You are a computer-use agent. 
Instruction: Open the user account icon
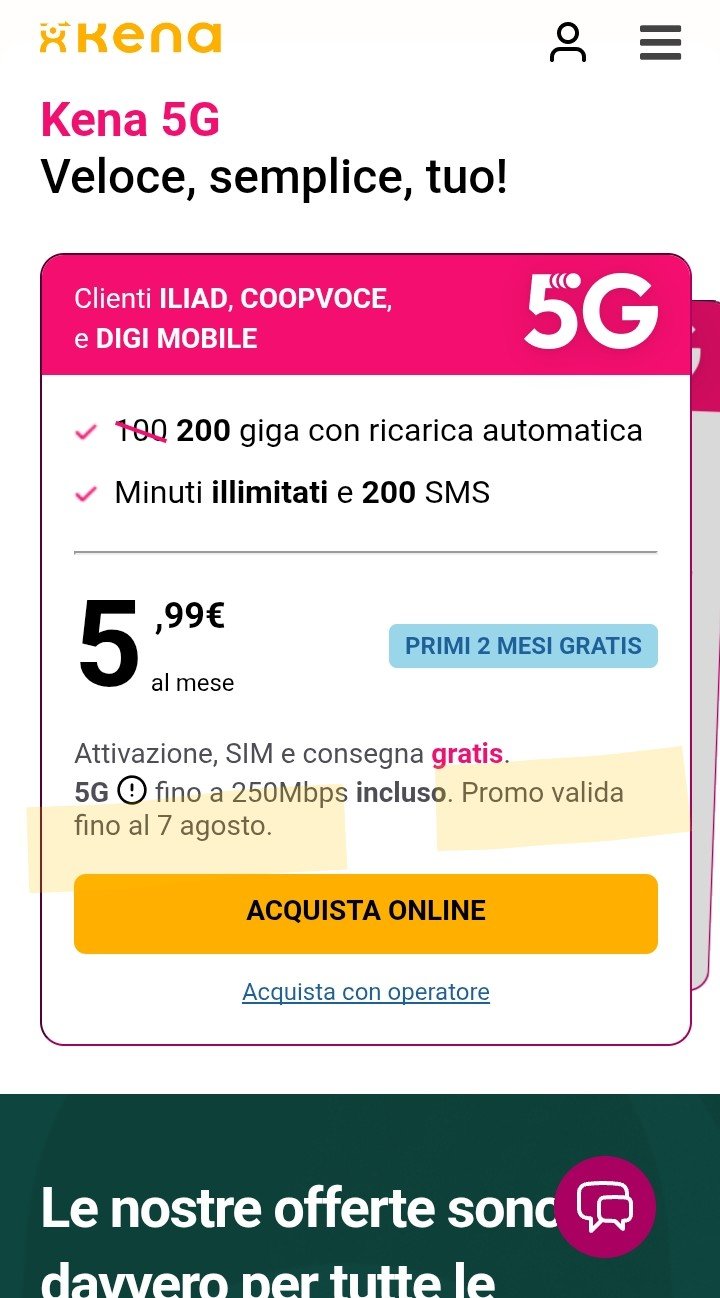(x=567, y=42)
